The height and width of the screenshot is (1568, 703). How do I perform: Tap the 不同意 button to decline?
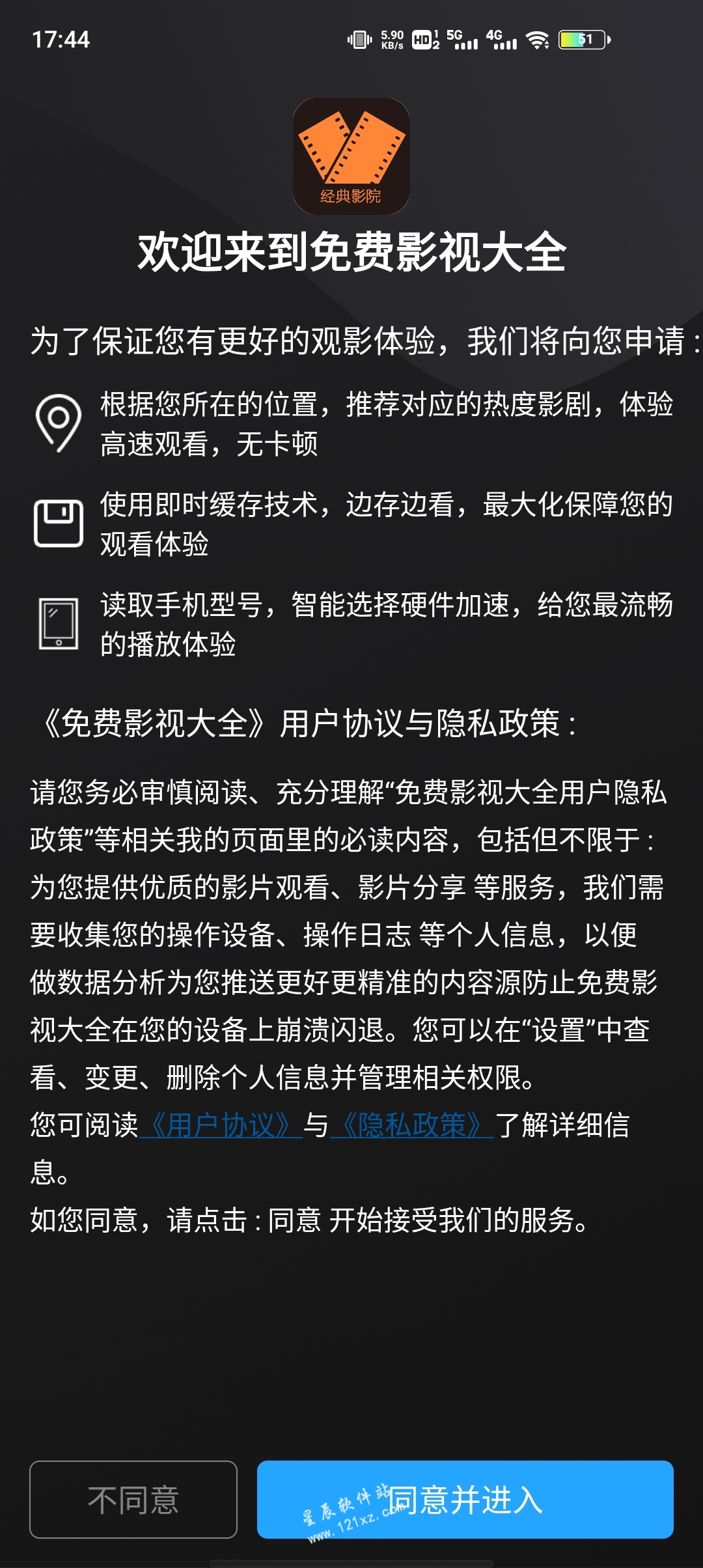pos(133,1499)
